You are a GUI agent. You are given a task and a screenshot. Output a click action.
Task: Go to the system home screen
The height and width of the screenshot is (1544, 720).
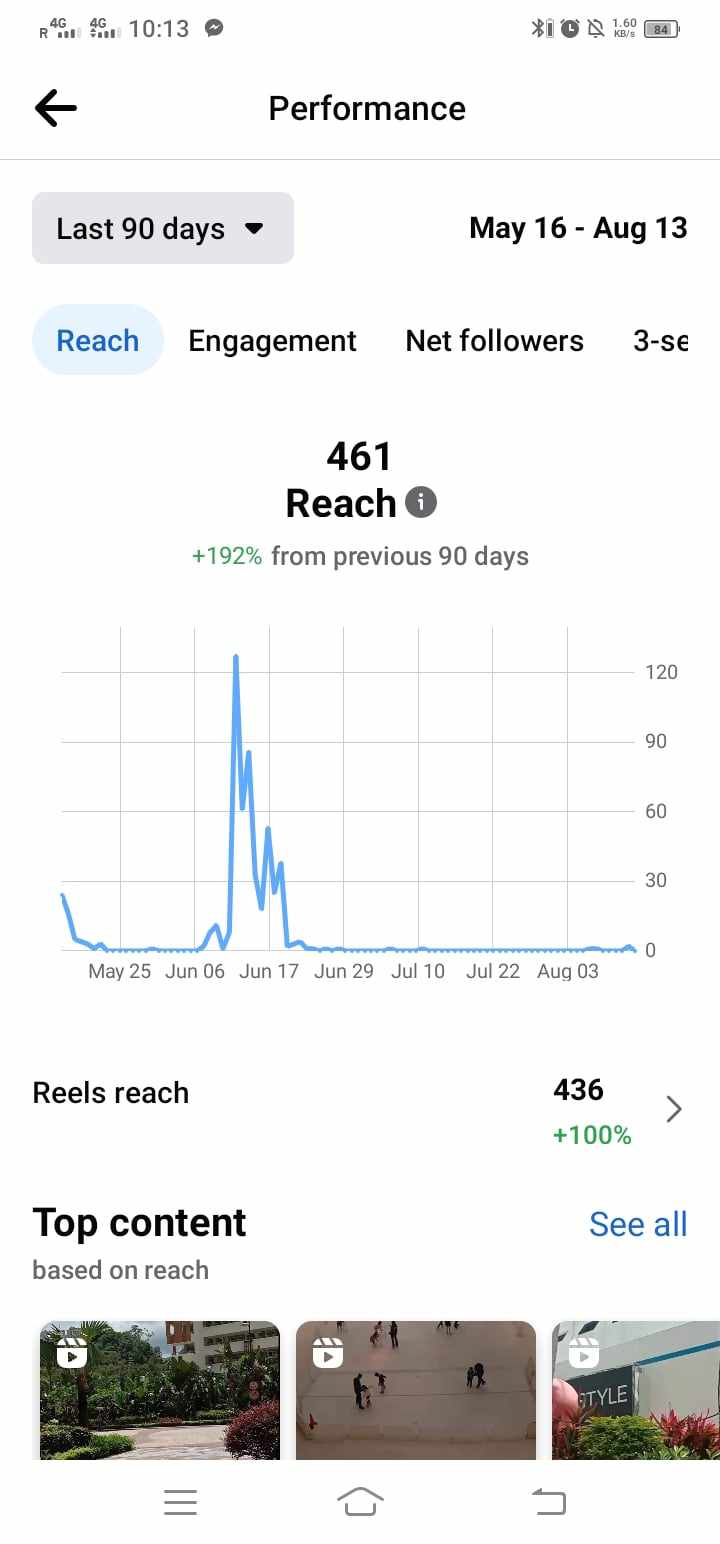[x=360, y=1501]
